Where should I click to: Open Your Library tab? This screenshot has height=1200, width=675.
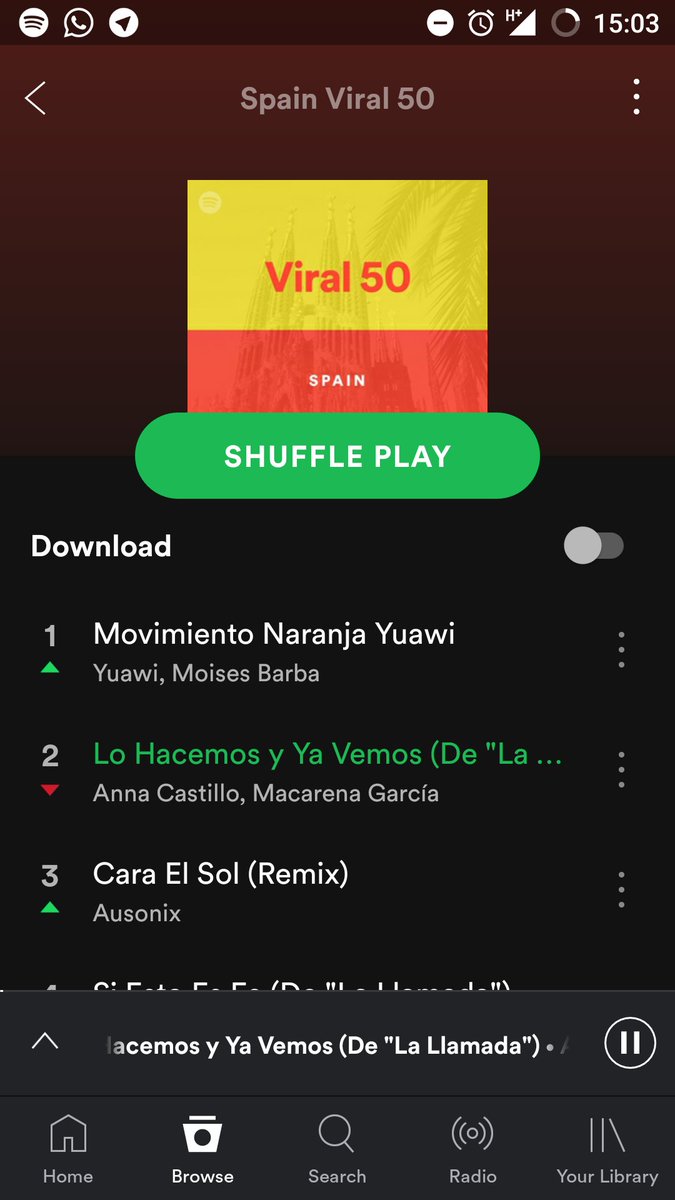point(607,1150)
